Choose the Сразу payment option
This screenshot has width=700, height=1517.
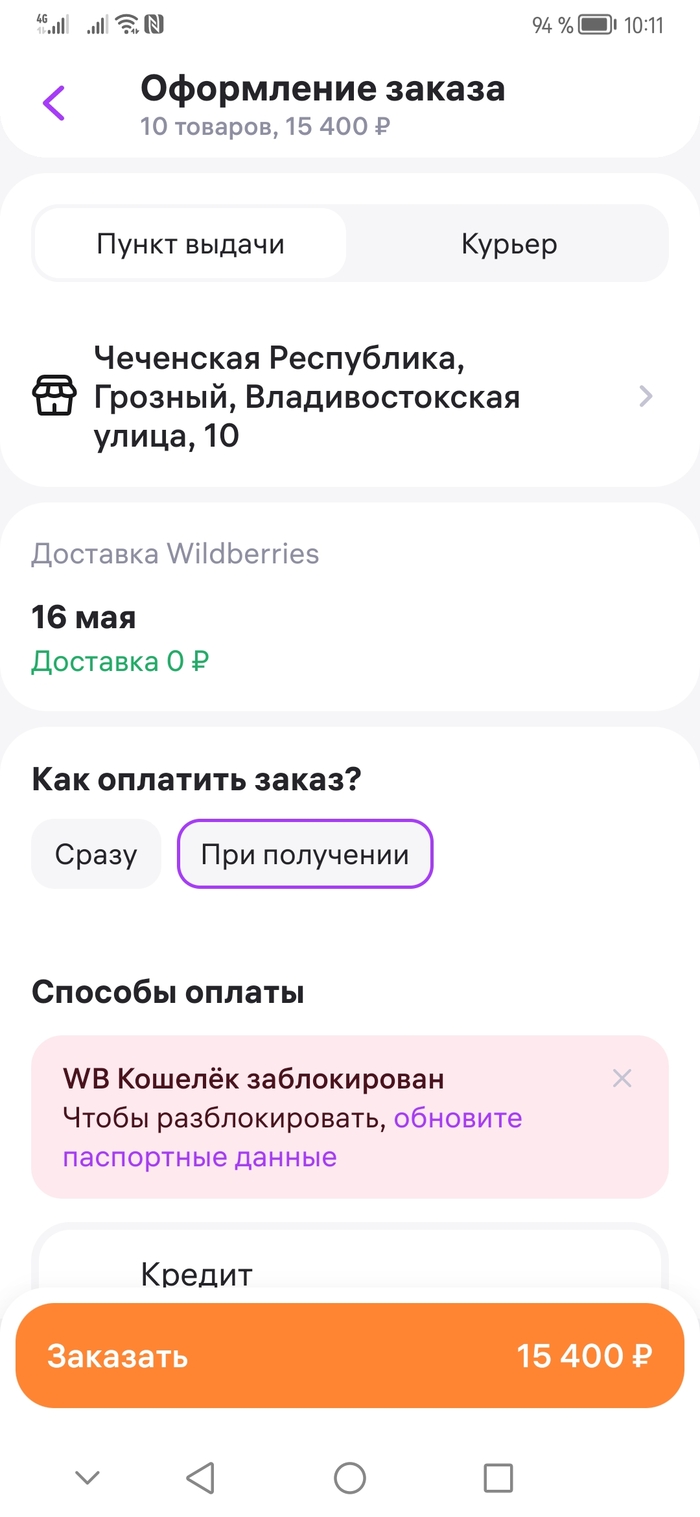pyautogui.click(x=96, y=855)
